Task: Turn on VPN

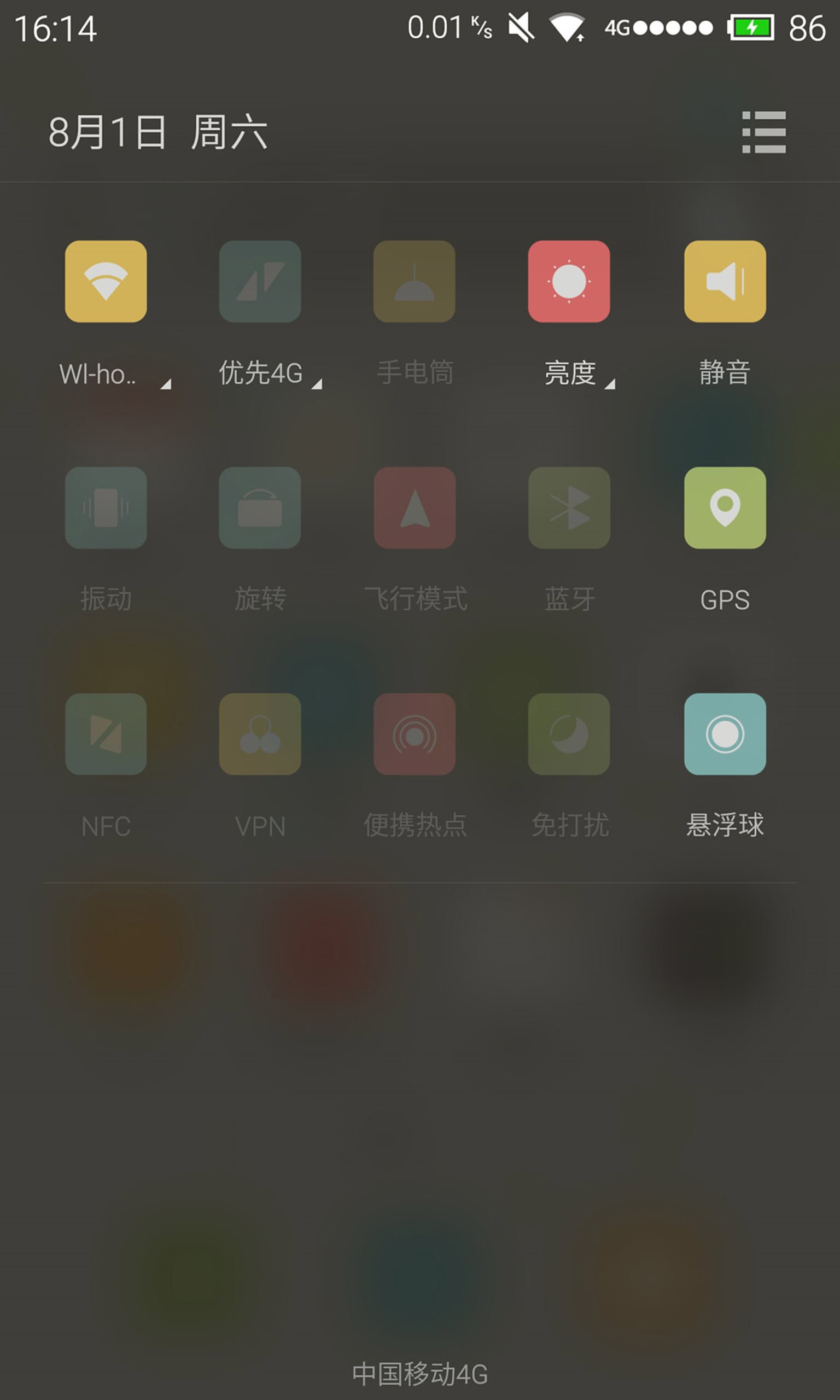Action: pos(260,734)
